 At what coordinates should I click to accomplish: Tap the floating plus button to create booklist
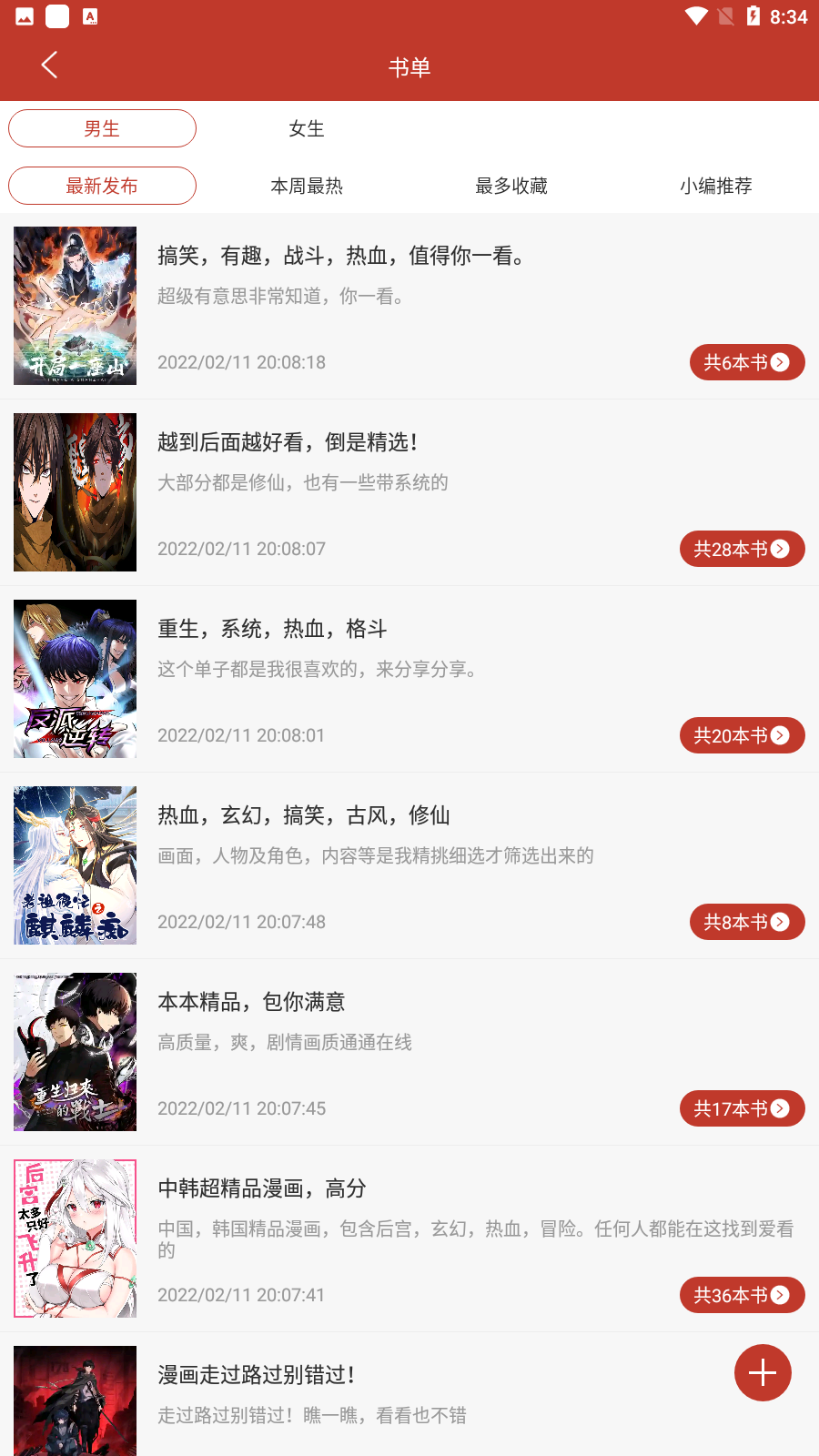click(762, 1371)
